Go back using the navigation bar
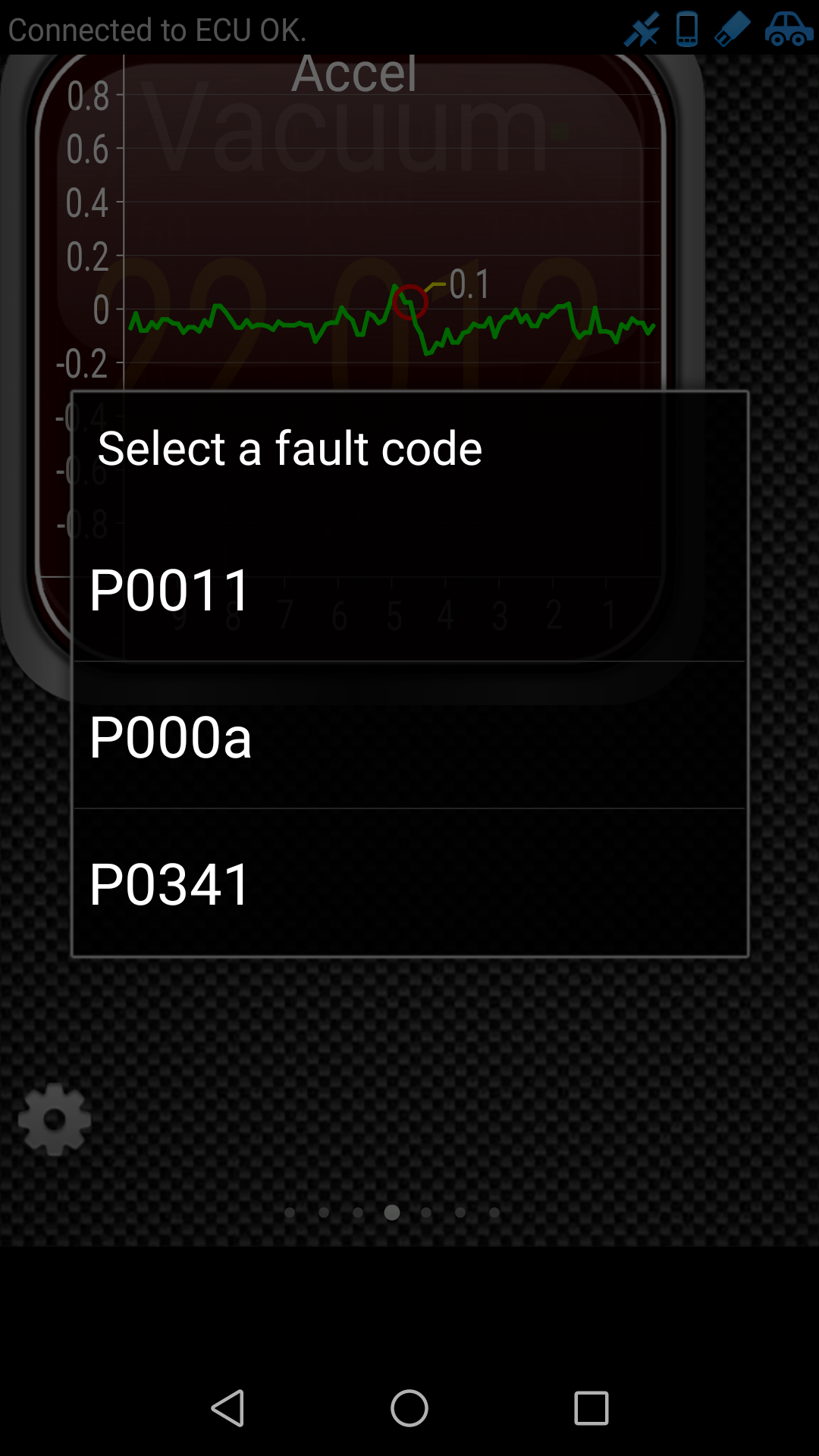 pyautogui.click(x=227, y=1408)
